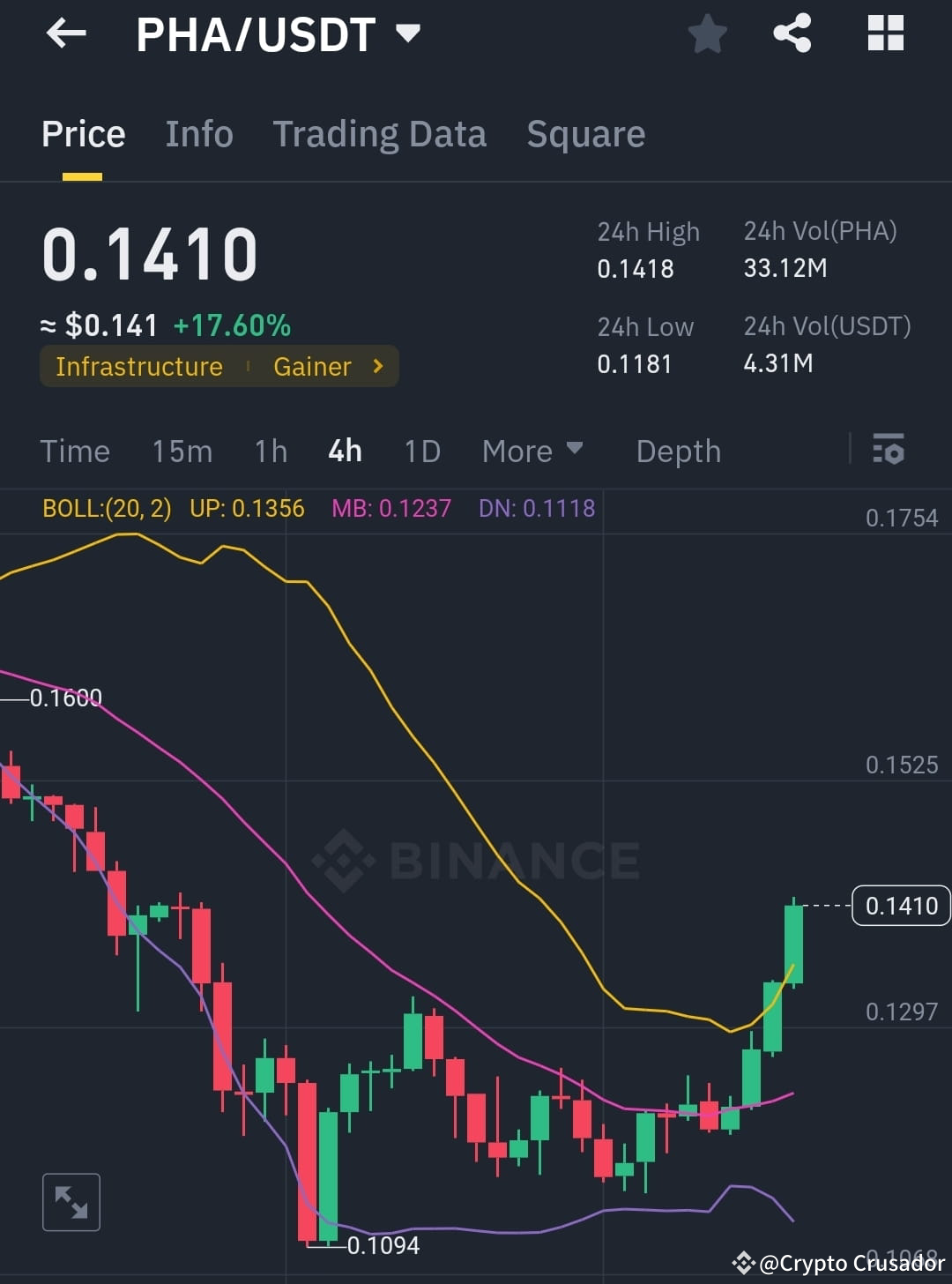
Task: Tap the back arrow to exit chart
Action: tap(66, 34)
